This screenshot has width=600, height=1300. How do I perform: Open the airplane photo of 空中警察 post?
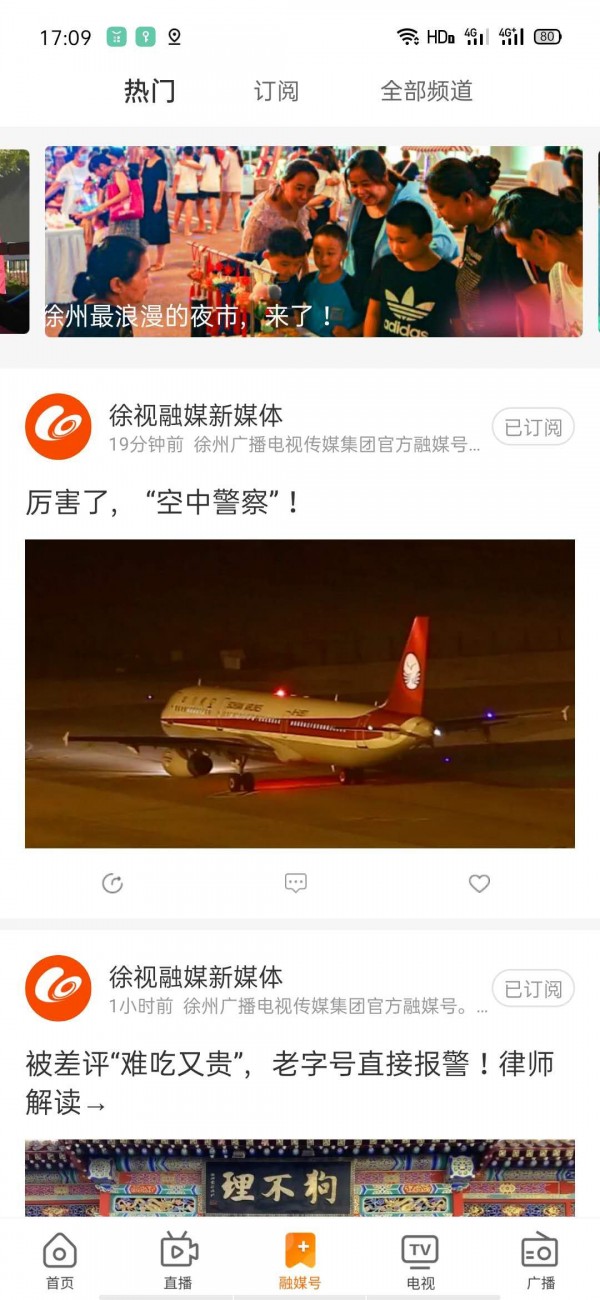(x=300, y=693)
